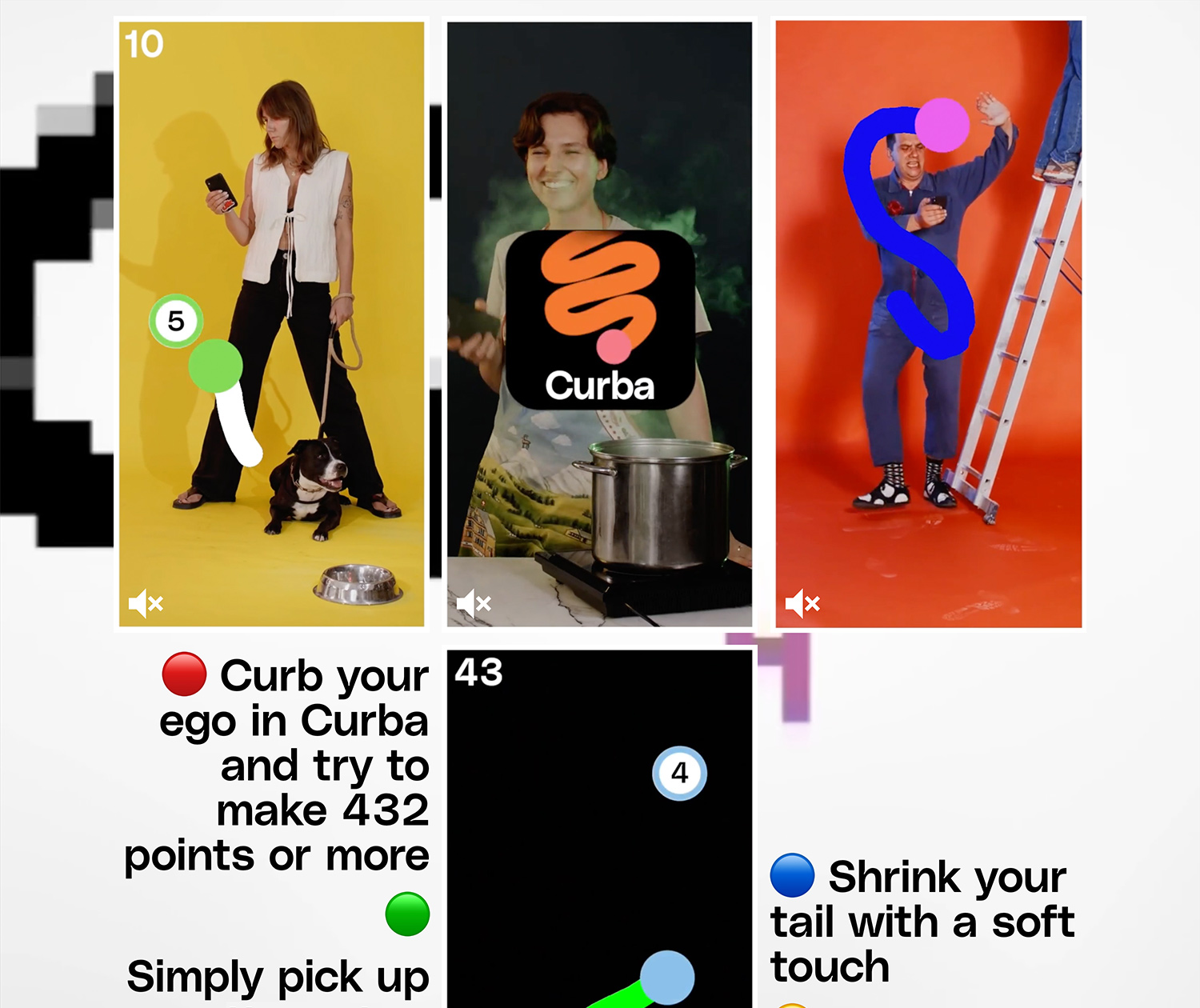The width and height of the screenshot is (1200, 1008).
Task: Unmute the red ladder video
Action: 802,603
